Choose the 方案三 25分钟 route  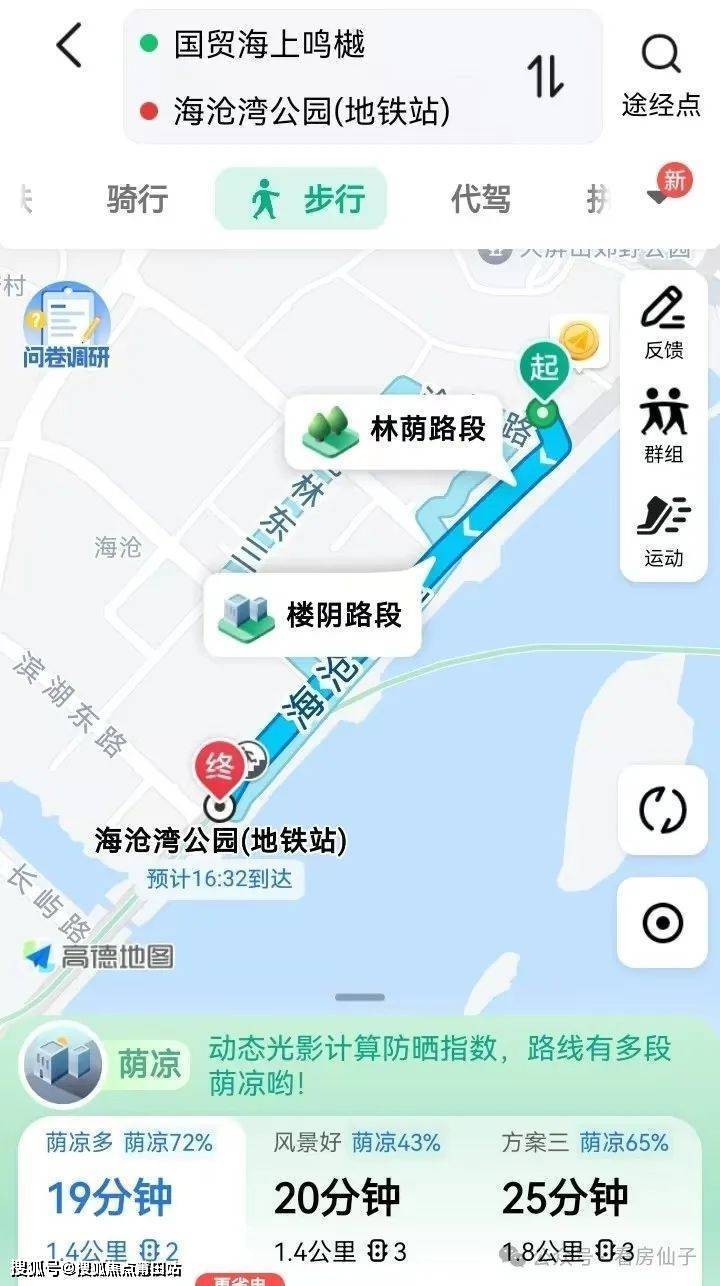point(585,1197)
